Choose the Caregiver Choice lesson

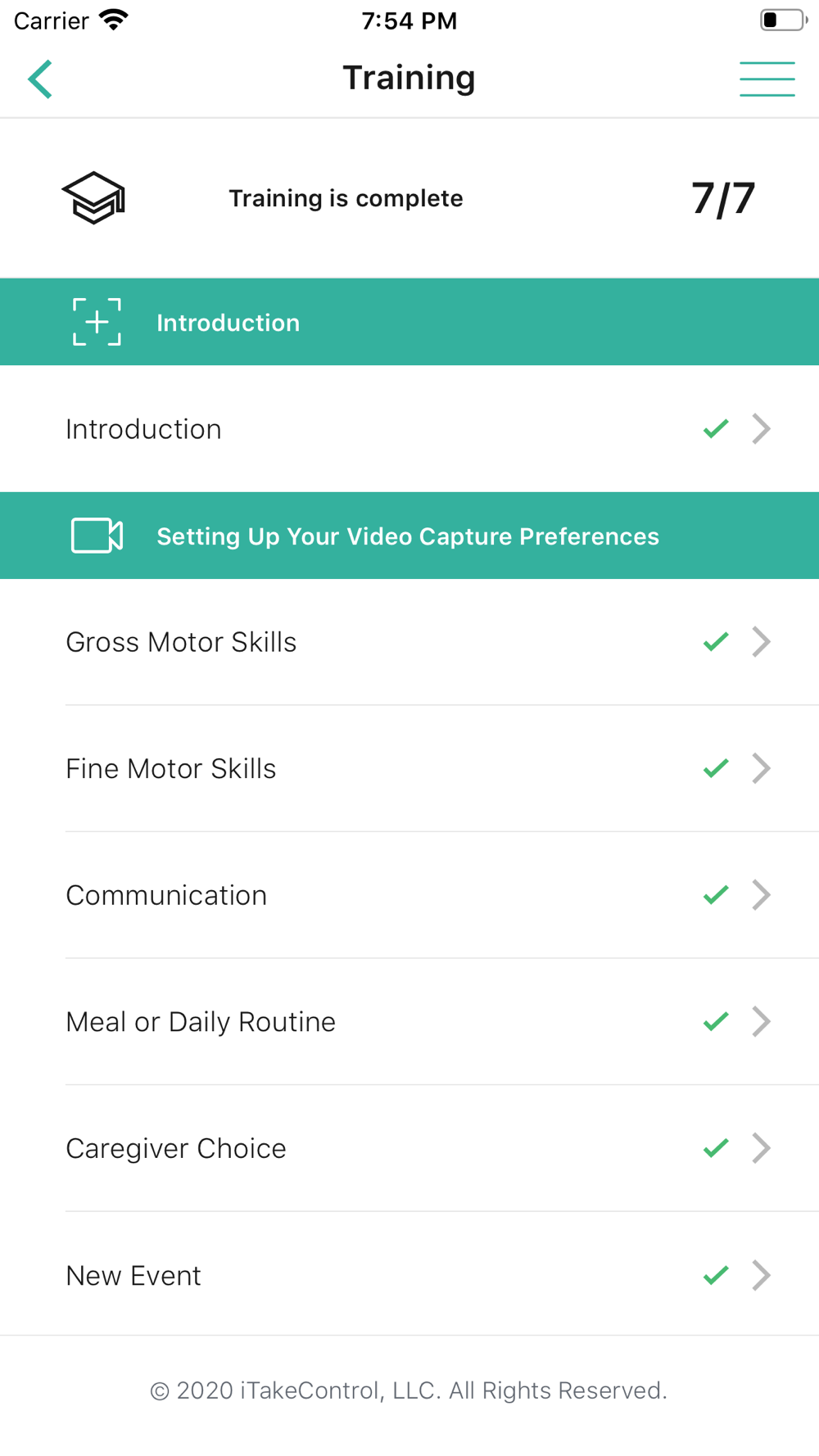pyautogui.click(x=409, y=1148)
